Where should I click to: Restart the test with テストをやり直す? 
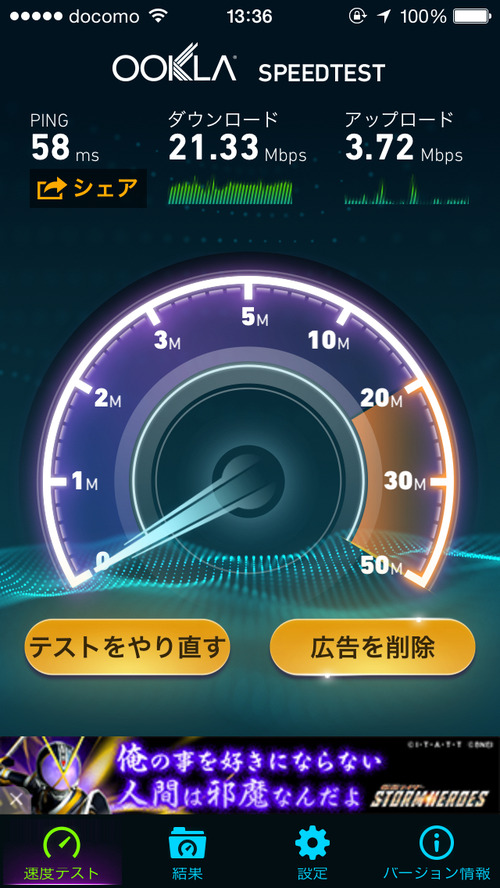coord(127,647)
